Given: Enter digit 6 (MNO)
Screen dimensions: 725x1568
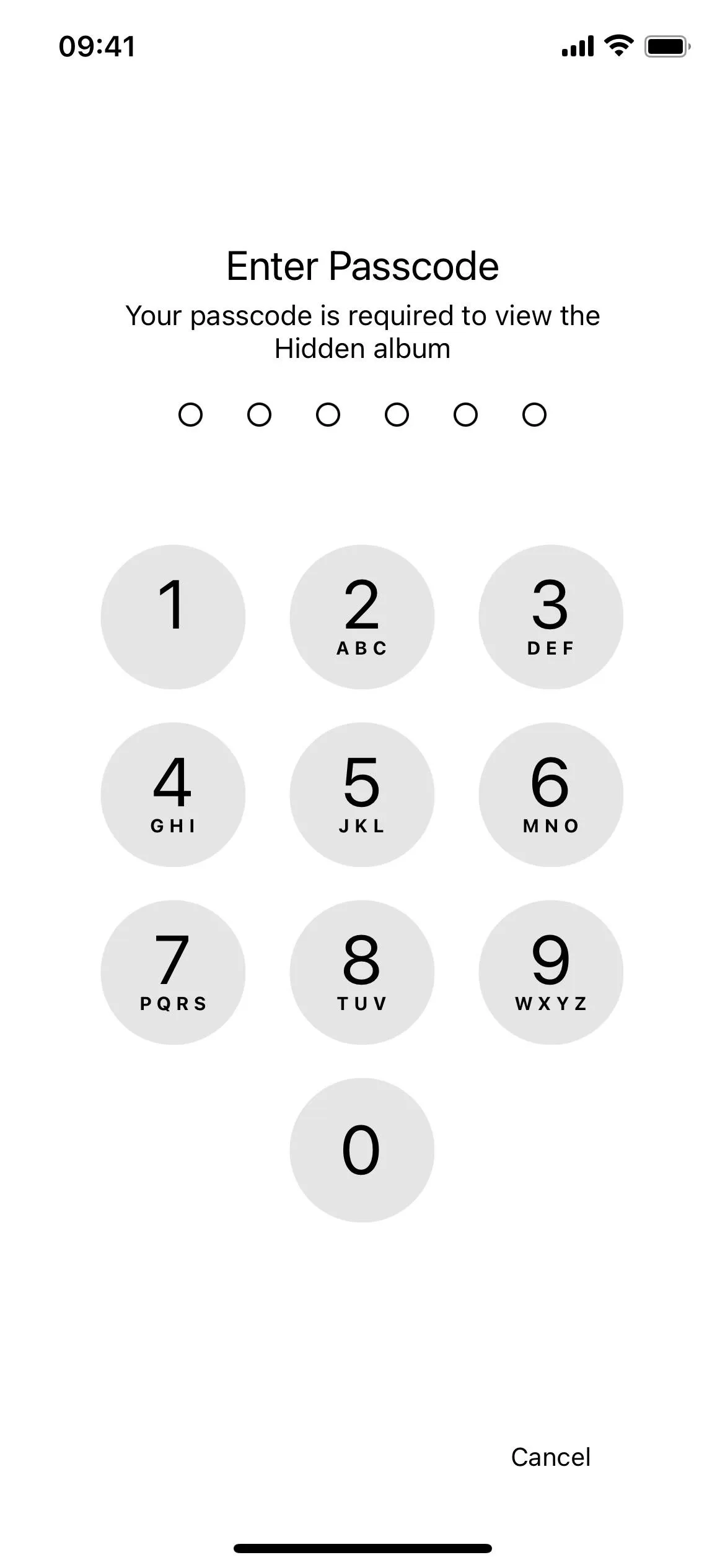Looking at the screenshot, I should pyautogui.click(x=551, y=795).
